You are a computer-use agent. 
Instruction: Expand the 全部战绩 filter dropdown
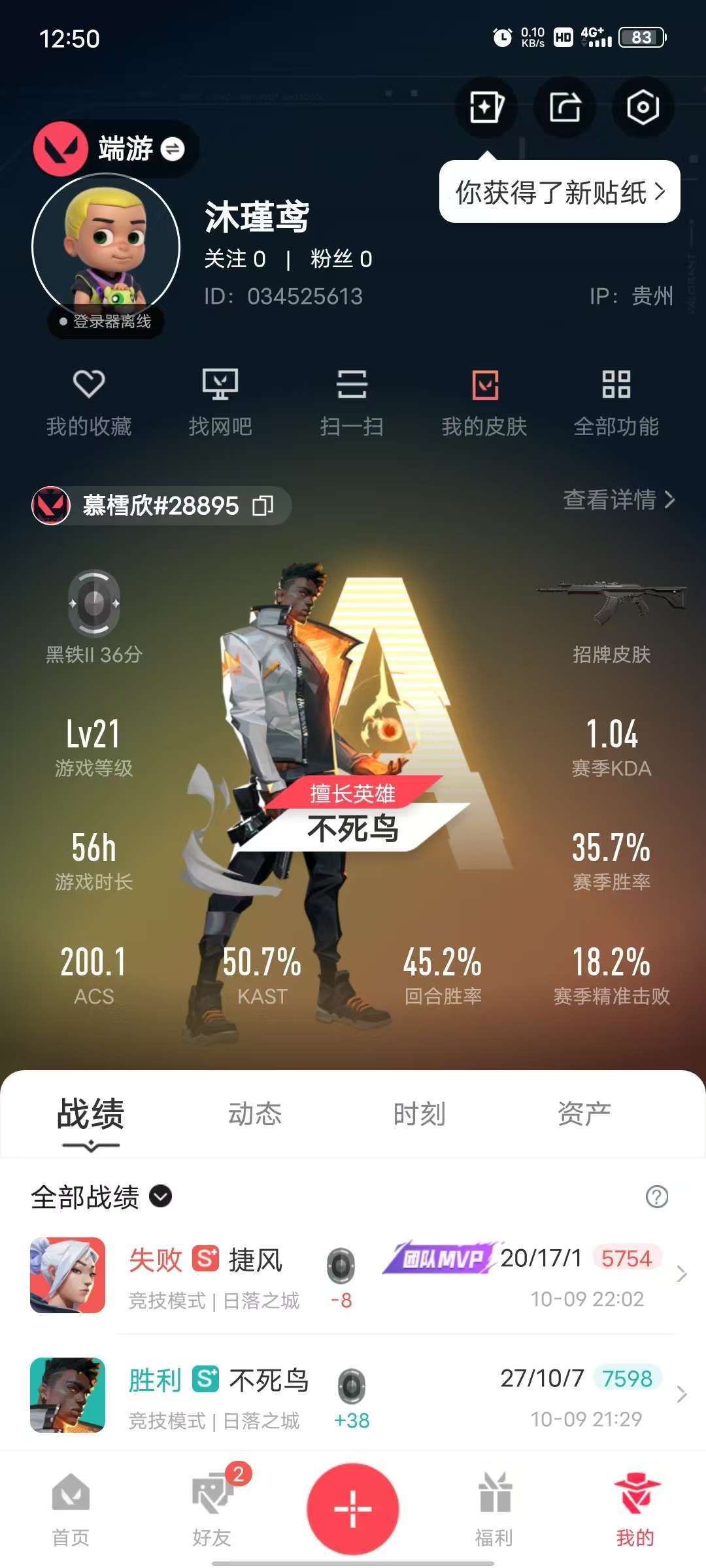[161, 1196]
